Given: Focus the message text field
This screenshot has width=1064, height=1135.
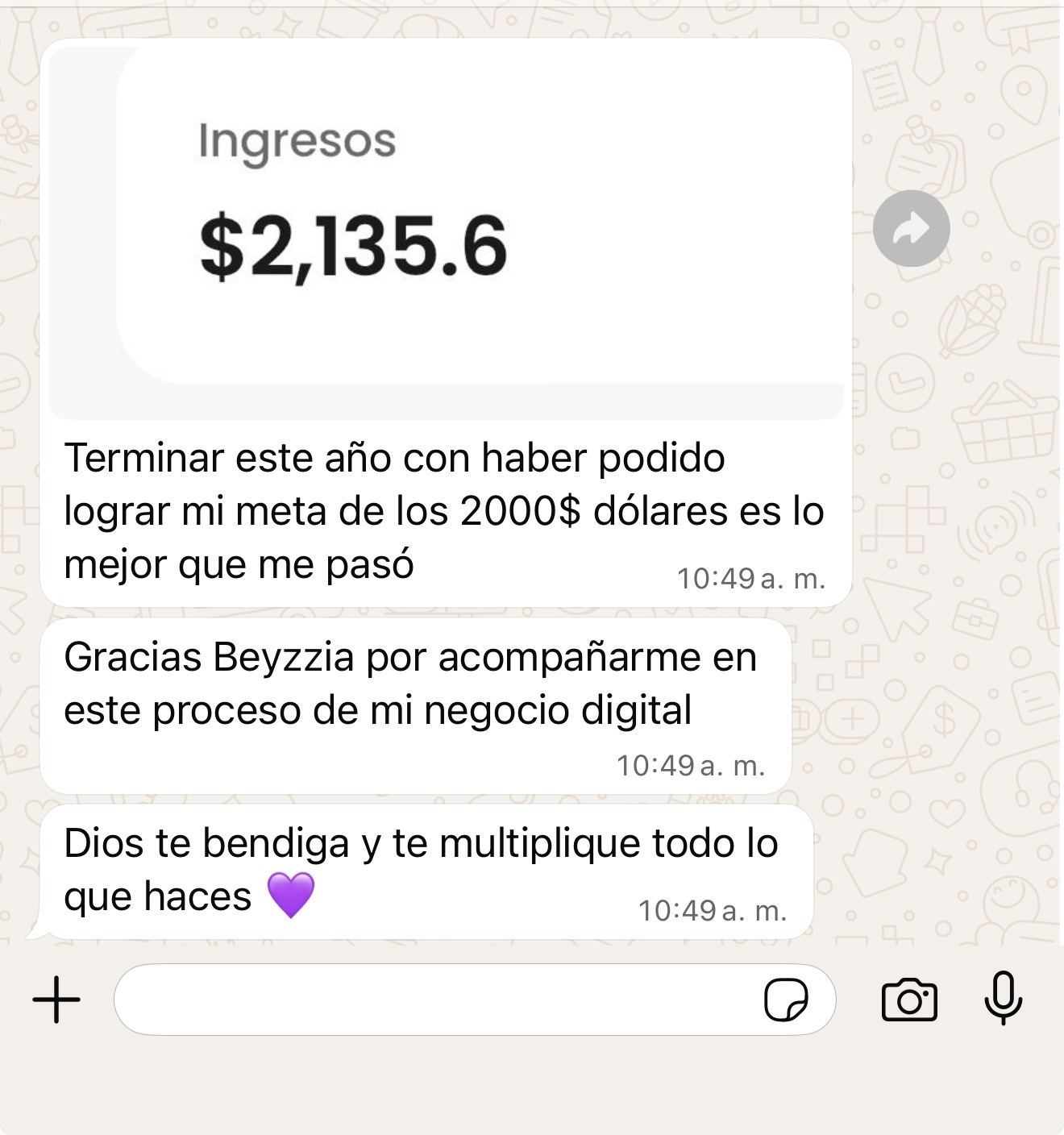Looking at the screenshot, I should pos(435,1000).
